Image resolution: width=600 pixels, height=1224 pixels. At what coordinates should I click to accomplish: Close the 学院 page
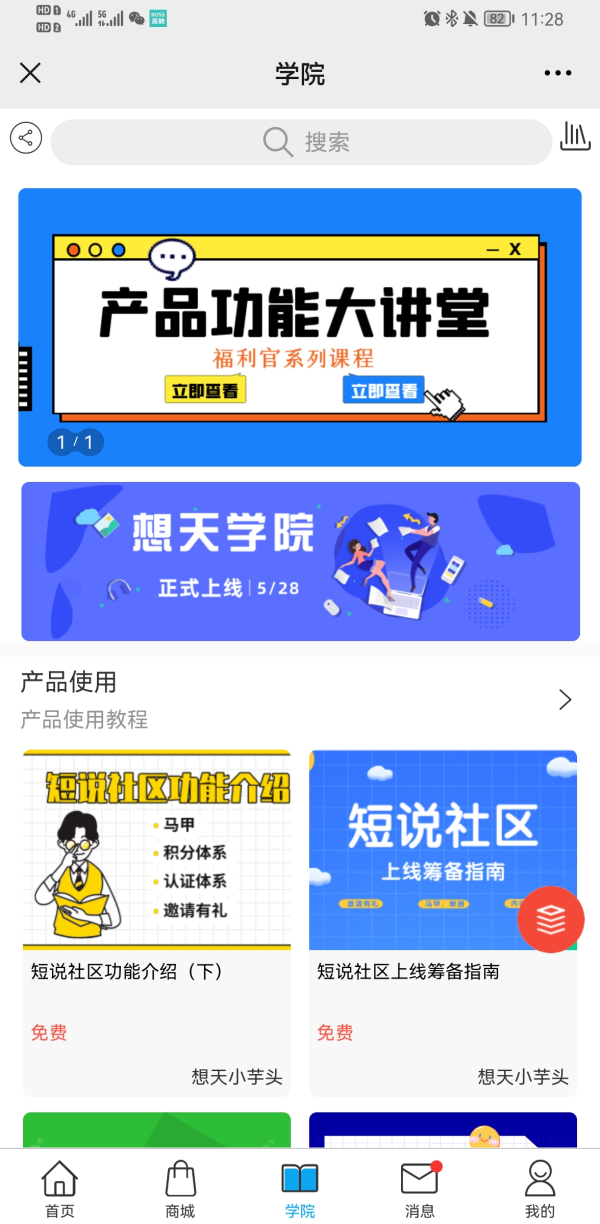31,73
